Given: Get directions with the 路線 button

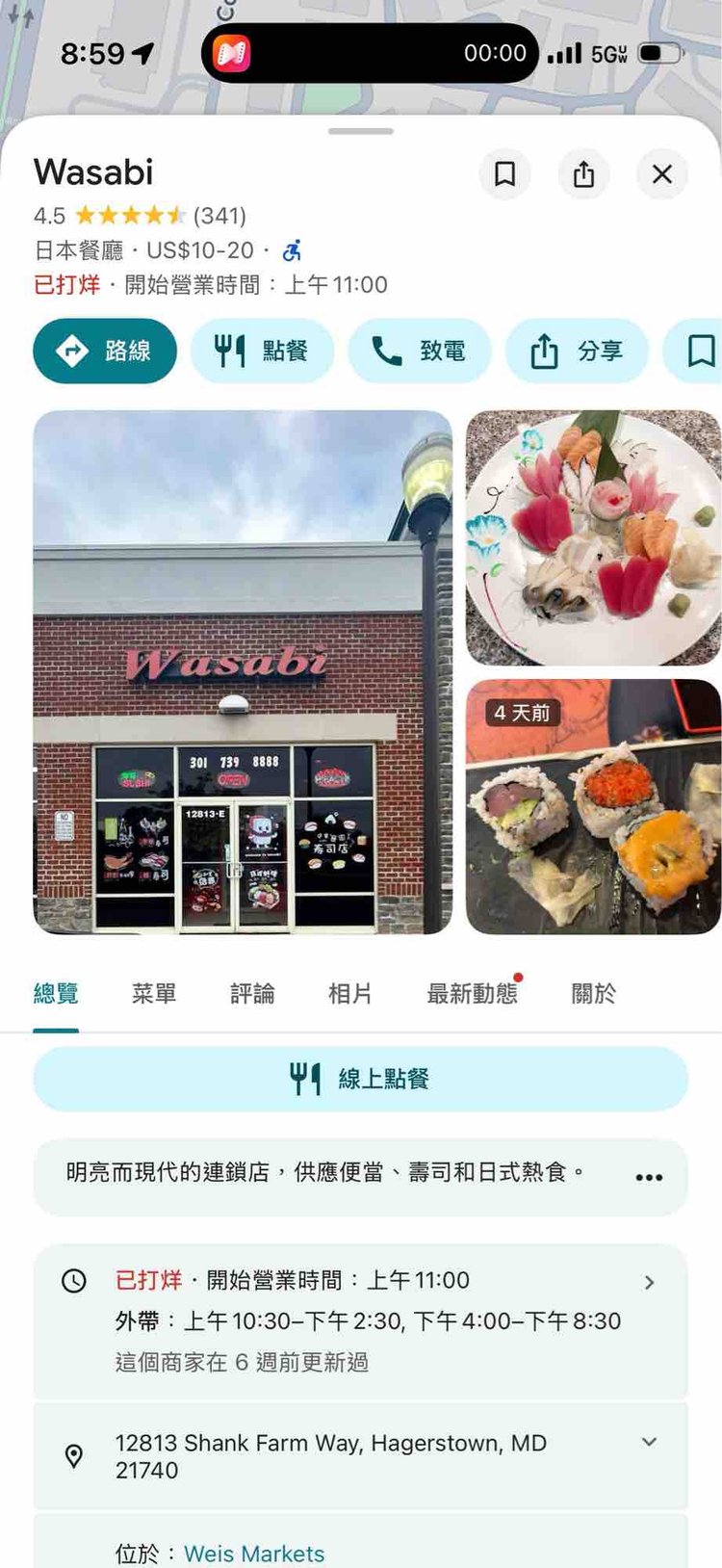Looking at the screenshot, I should pos(105,351).
